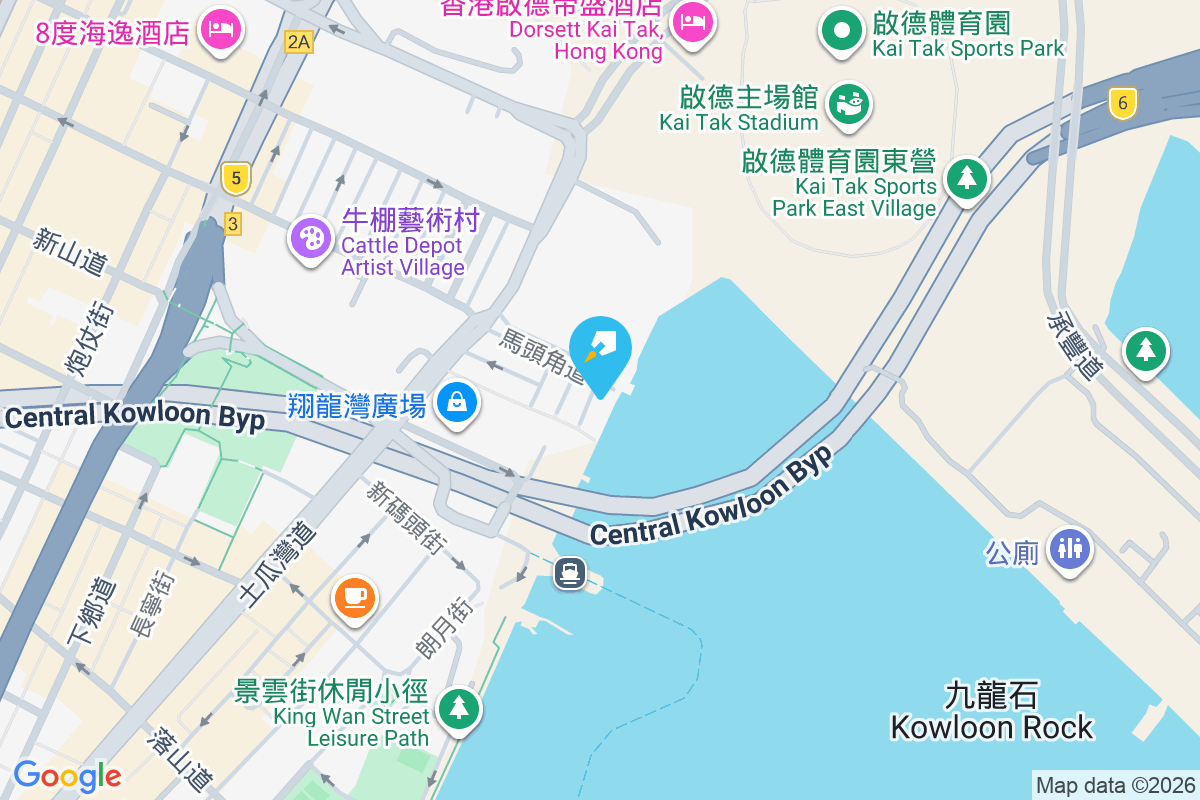Select the 公廁 public toilet marker

coord(1070,548)
